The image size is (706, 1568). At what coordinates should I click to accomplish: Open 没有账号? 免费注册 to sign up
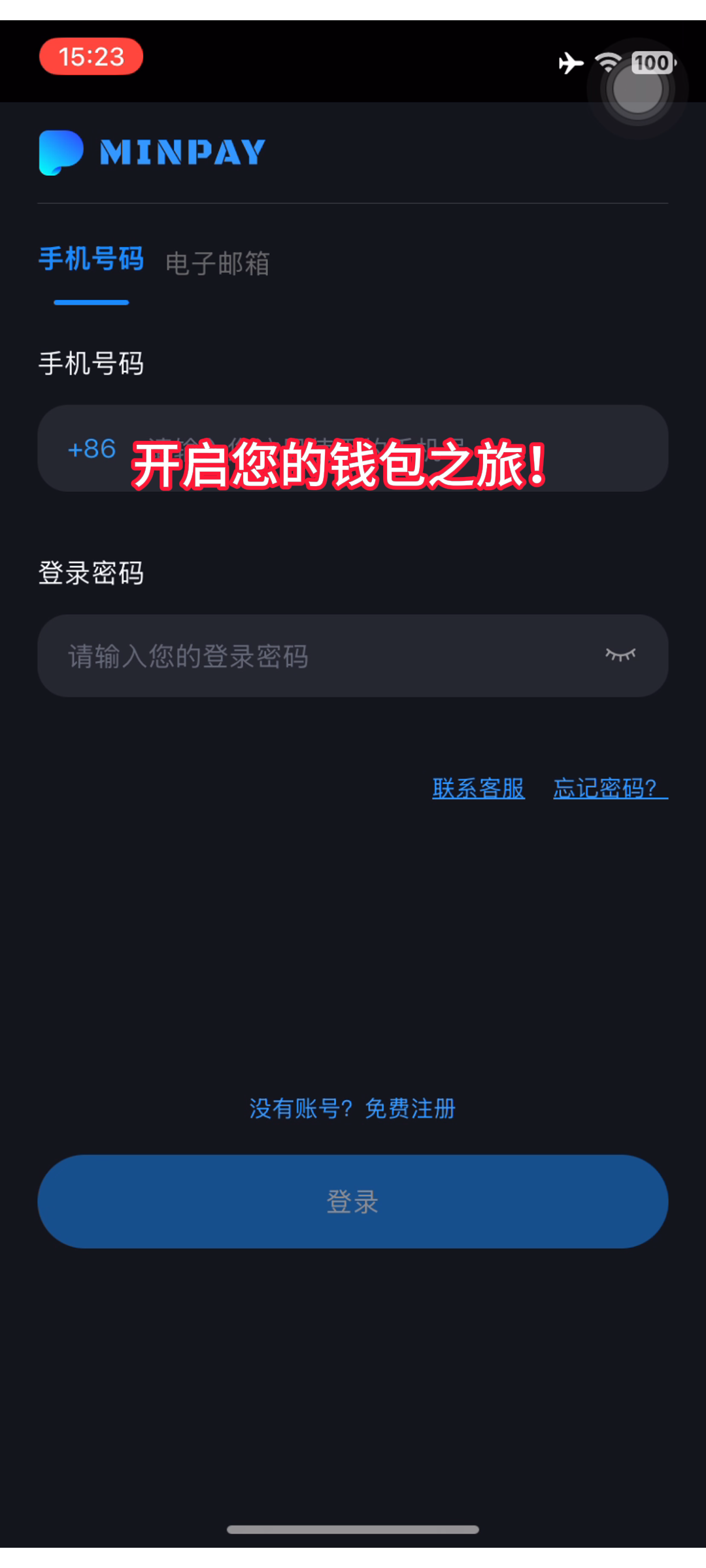(x=352, y=1109)
